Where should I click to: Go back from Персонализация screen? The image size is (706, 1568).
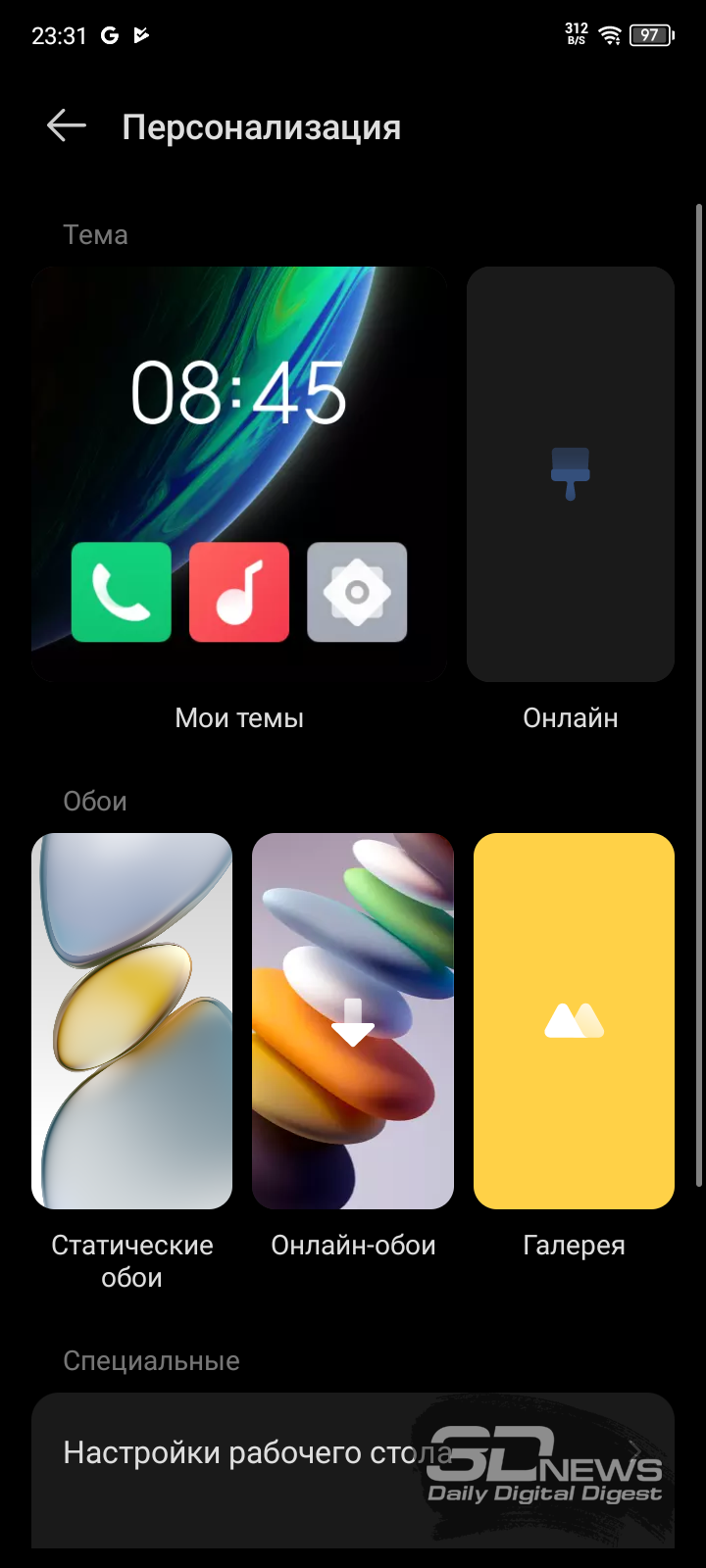point(67,126)
